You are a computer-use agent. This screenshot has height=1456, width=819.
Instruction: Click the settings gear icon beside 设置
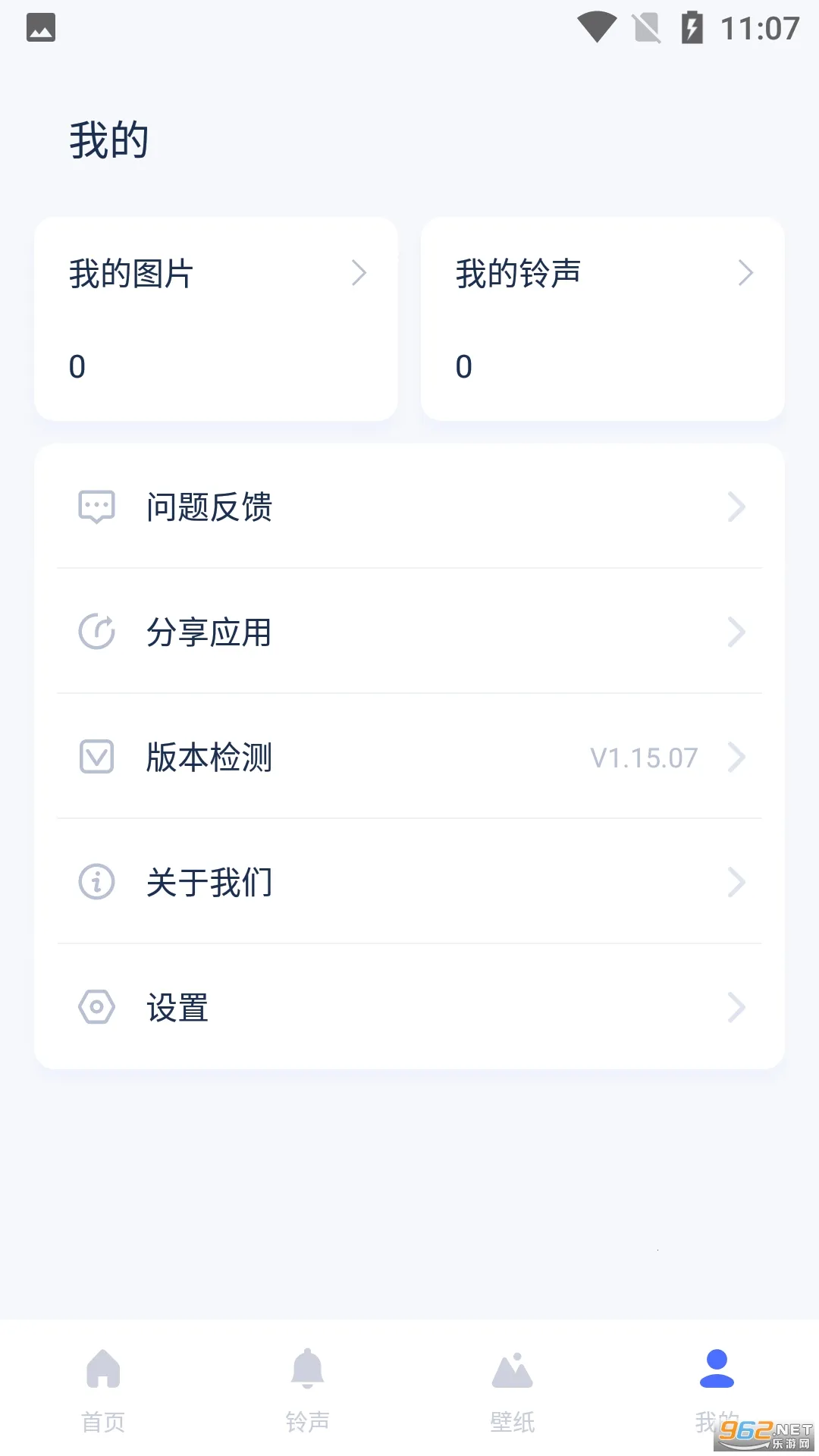(x=95, y=1006)
